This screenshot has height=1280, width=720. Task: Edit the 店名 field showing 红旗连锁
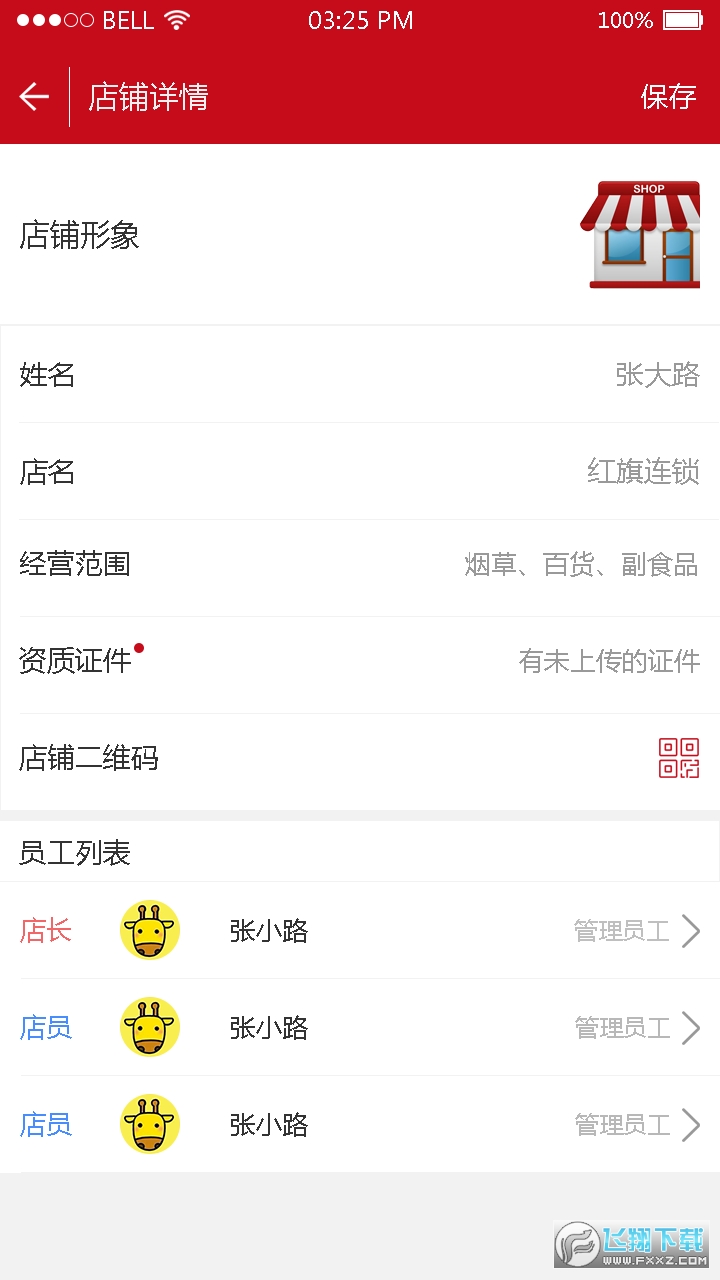[x=642, y=472]
